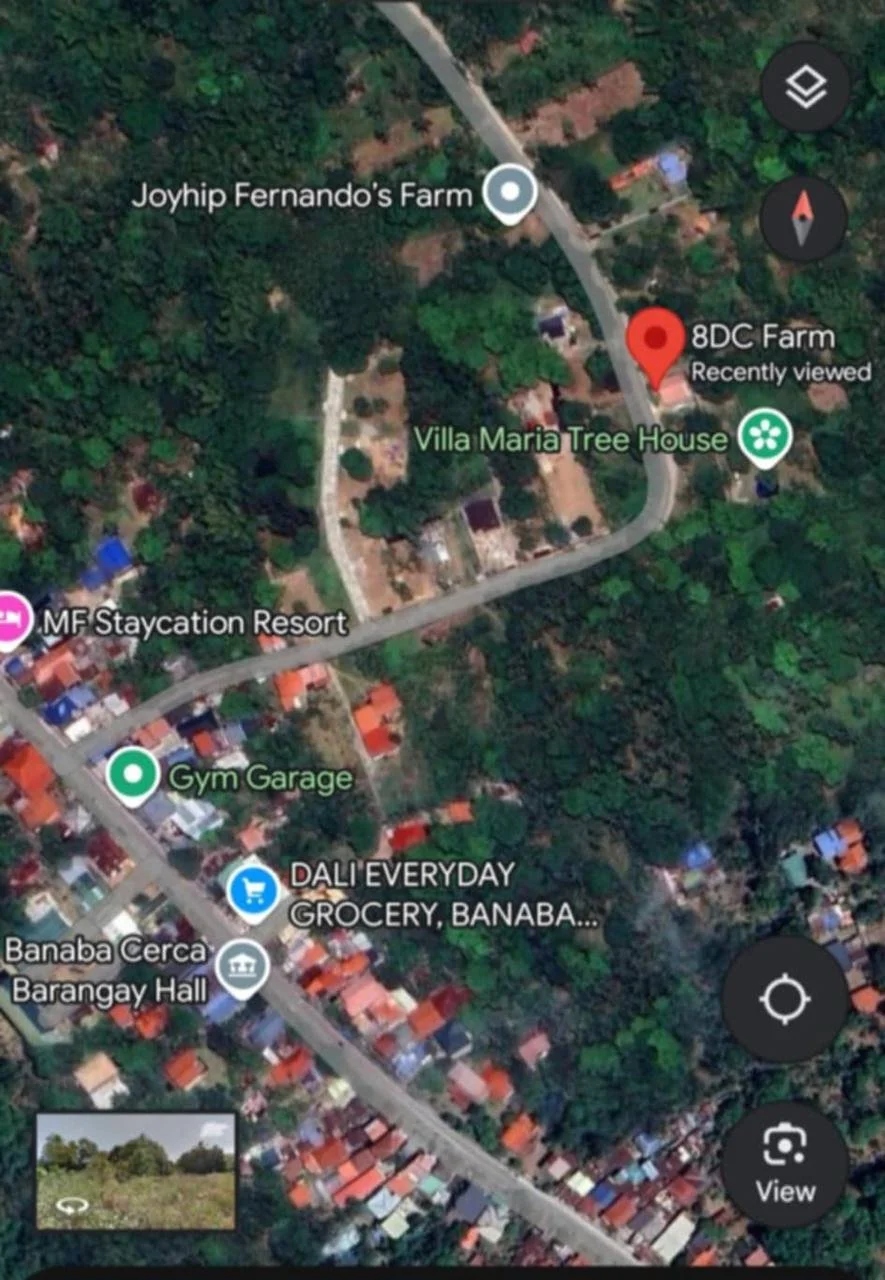Screen dimensions: 885x1280
Task: Open Joyhip Fernando's Farm marker
Action: [510, 195]
